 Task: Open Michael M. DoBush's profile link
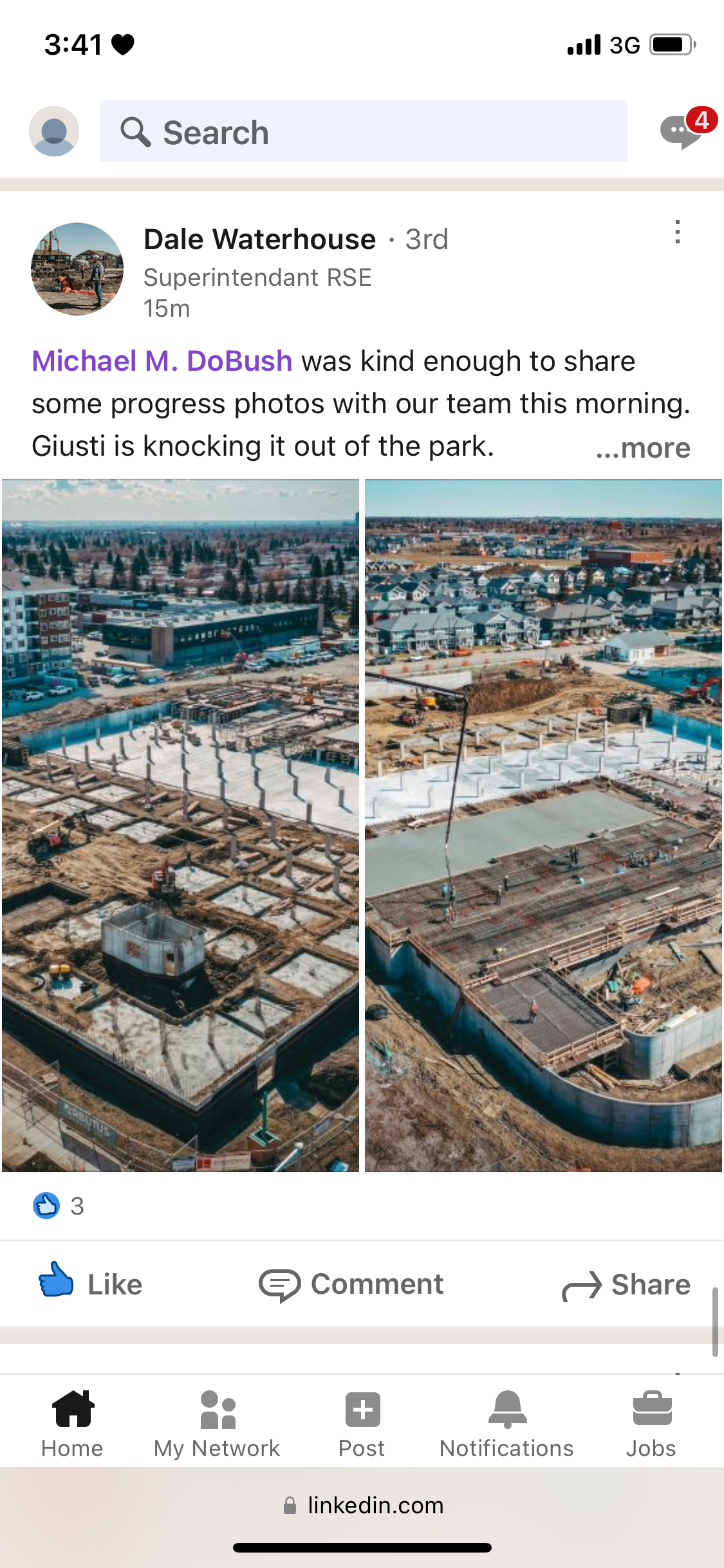[162, 361]
